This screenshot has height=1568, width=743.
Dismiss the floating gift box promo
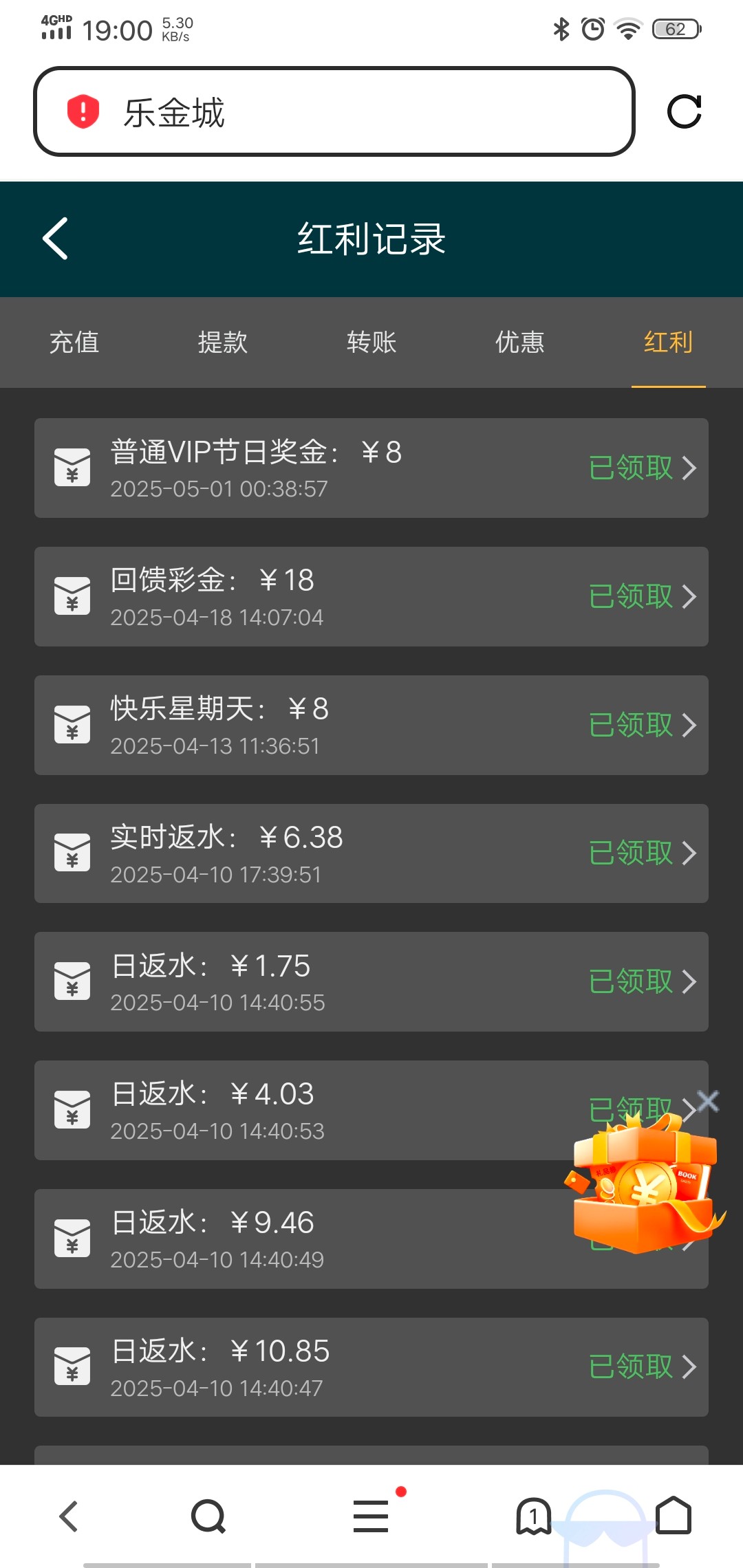[x=707, y=1101]
